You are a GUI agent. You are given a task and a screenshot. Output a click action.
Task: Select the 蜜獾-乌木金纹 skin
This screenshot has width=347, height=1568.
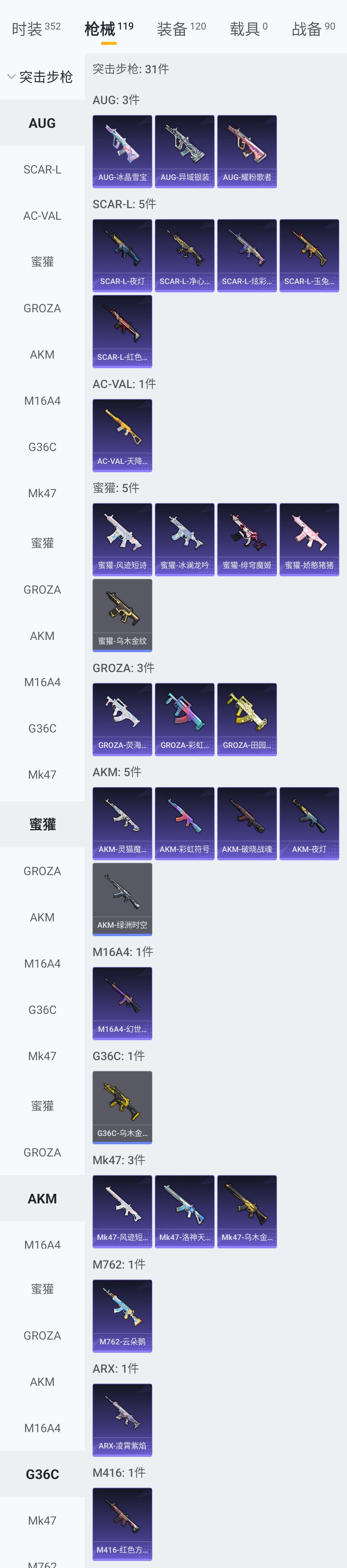122,615
